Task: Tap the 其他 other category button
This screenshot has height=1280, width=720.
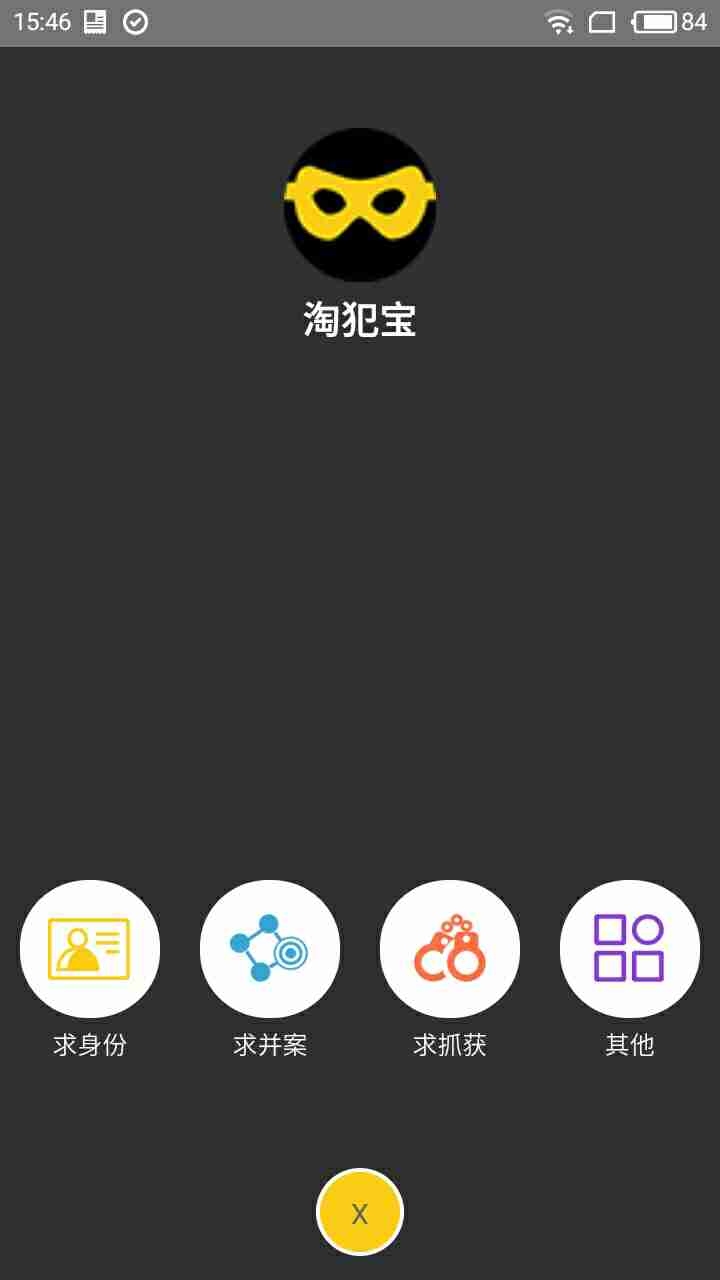Action: point(630,949)
